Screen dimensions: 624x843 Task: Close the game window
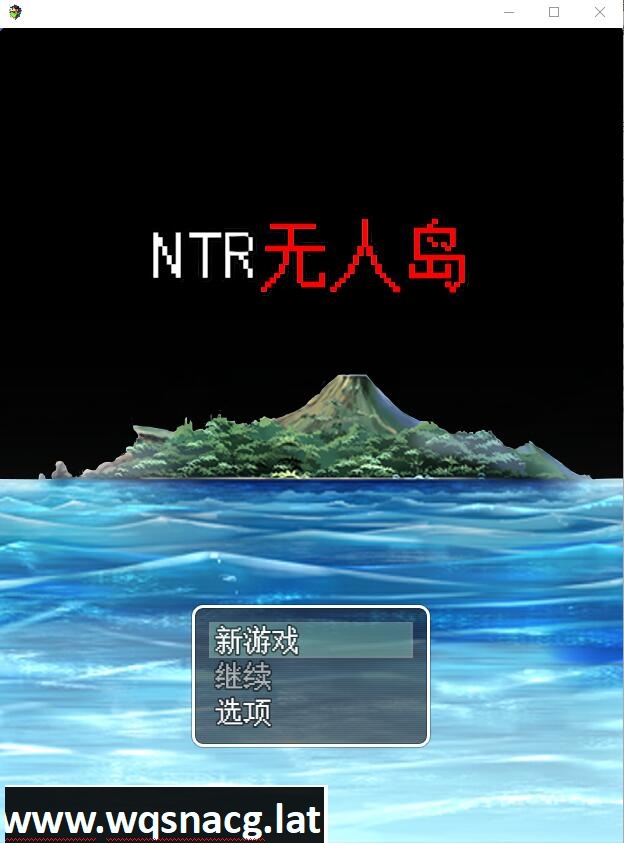600,13
